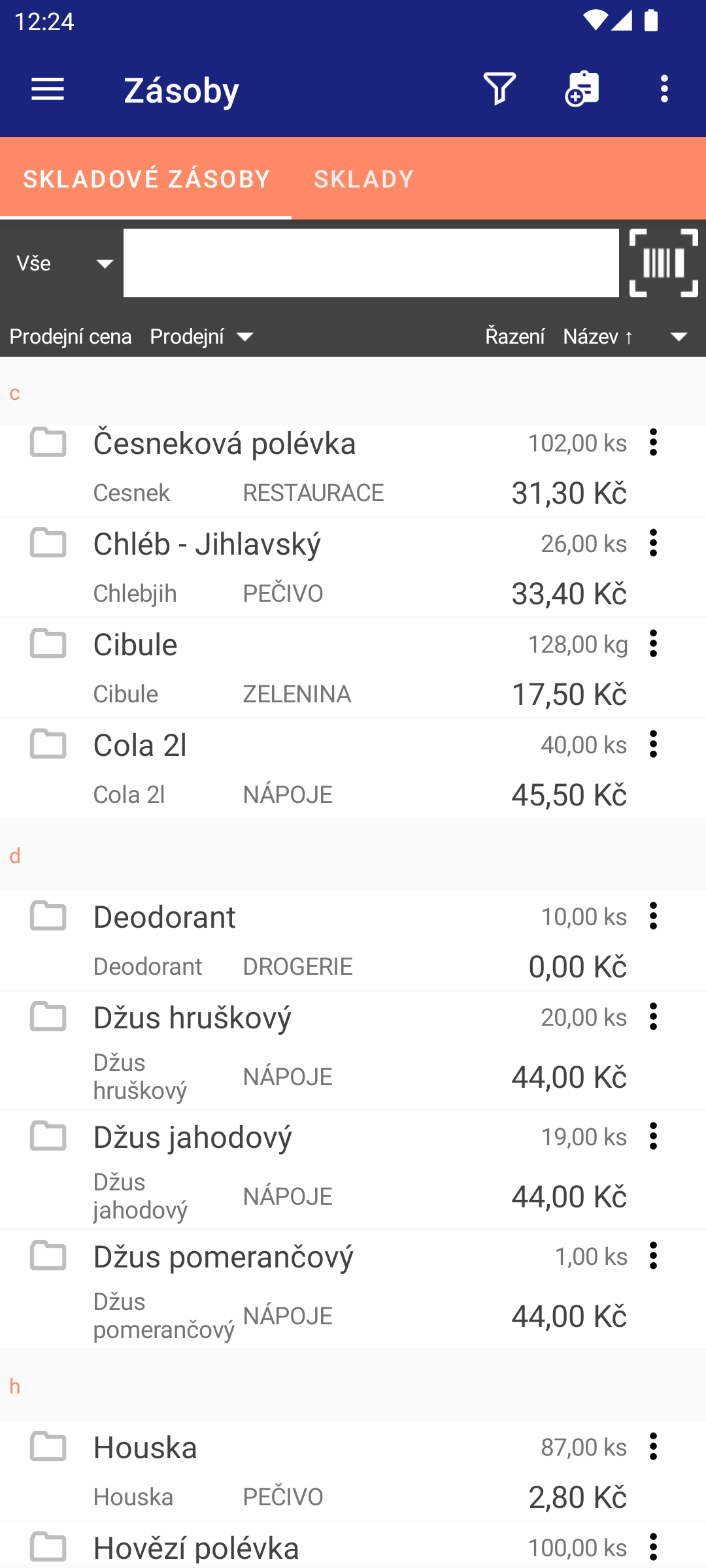Open more options for Džus jahodový
Viewport: 706px width, 1568px height.
tap(653, 1137)
